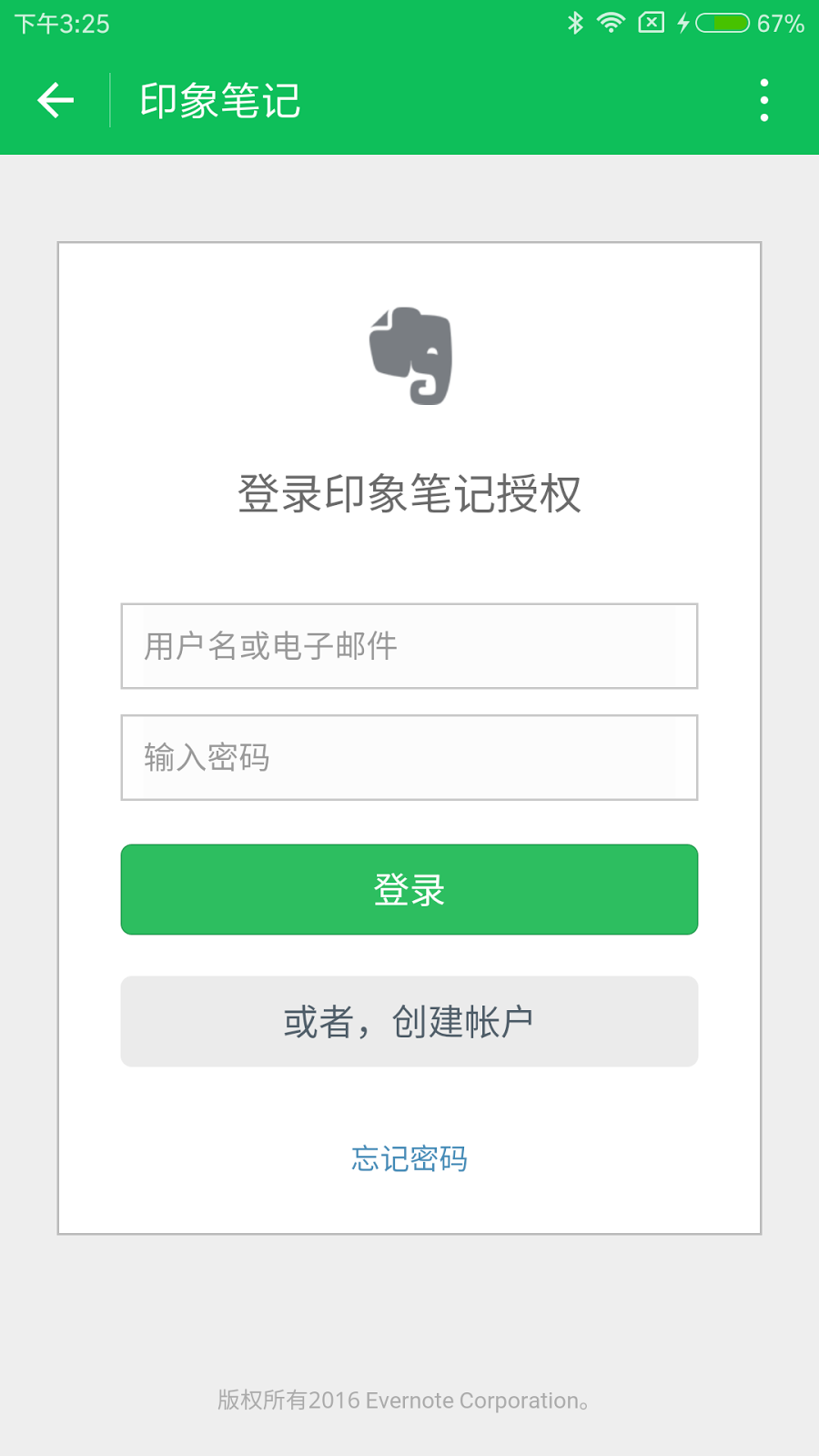819x1456 pixels.
Task: Open the three-dot overflow menu
Action: (763, 100)
